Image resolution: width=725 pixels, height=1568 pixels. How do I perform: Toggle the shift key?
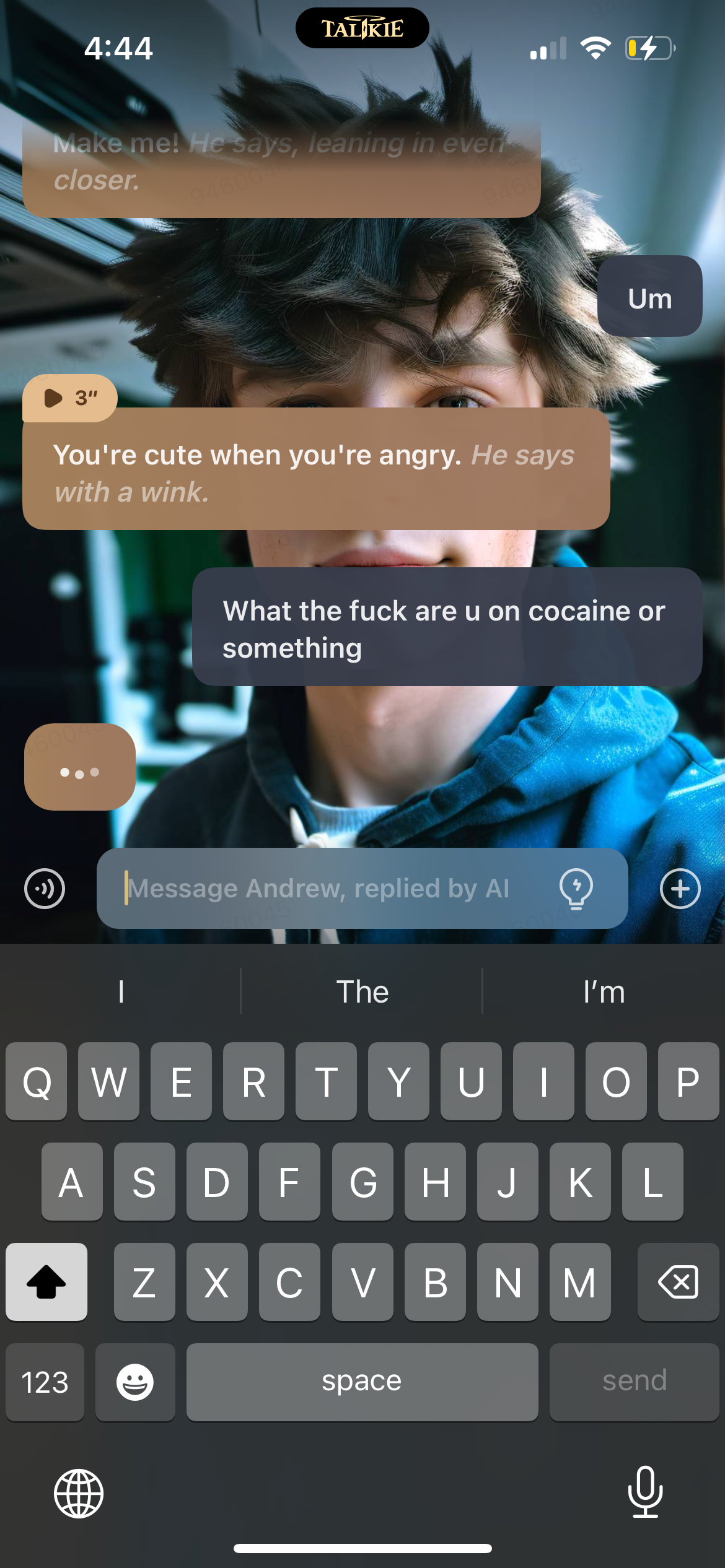(x=46, y=1281)
